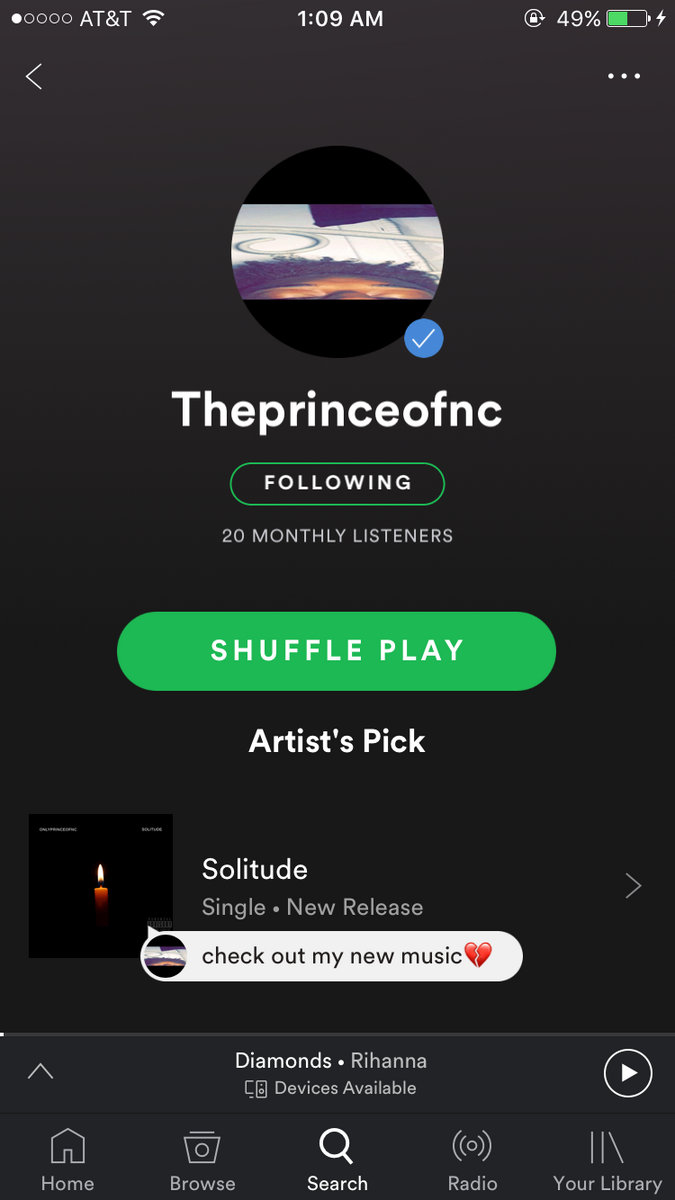Switch to the Home tab

[67, 1159]
